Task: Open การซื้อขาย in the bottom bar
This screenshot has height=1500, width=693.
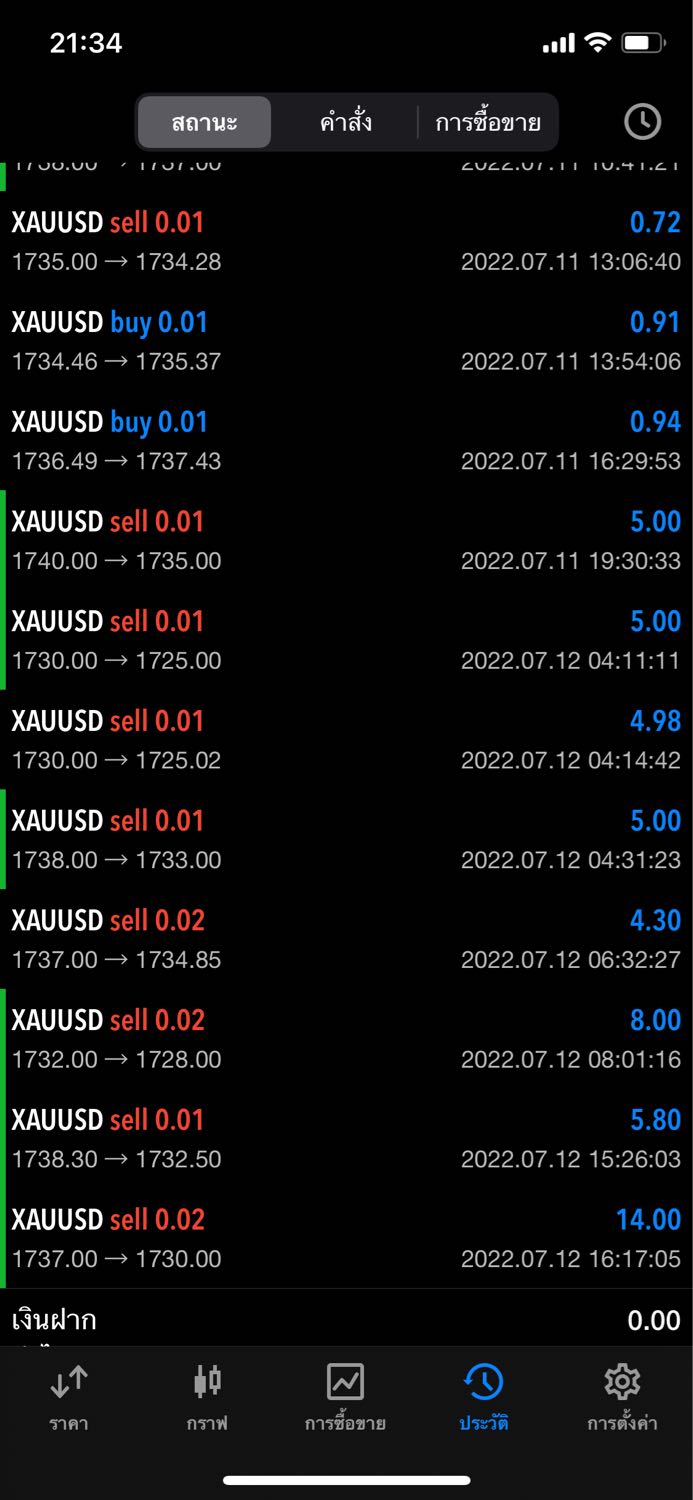Action: coord(345,1397)
